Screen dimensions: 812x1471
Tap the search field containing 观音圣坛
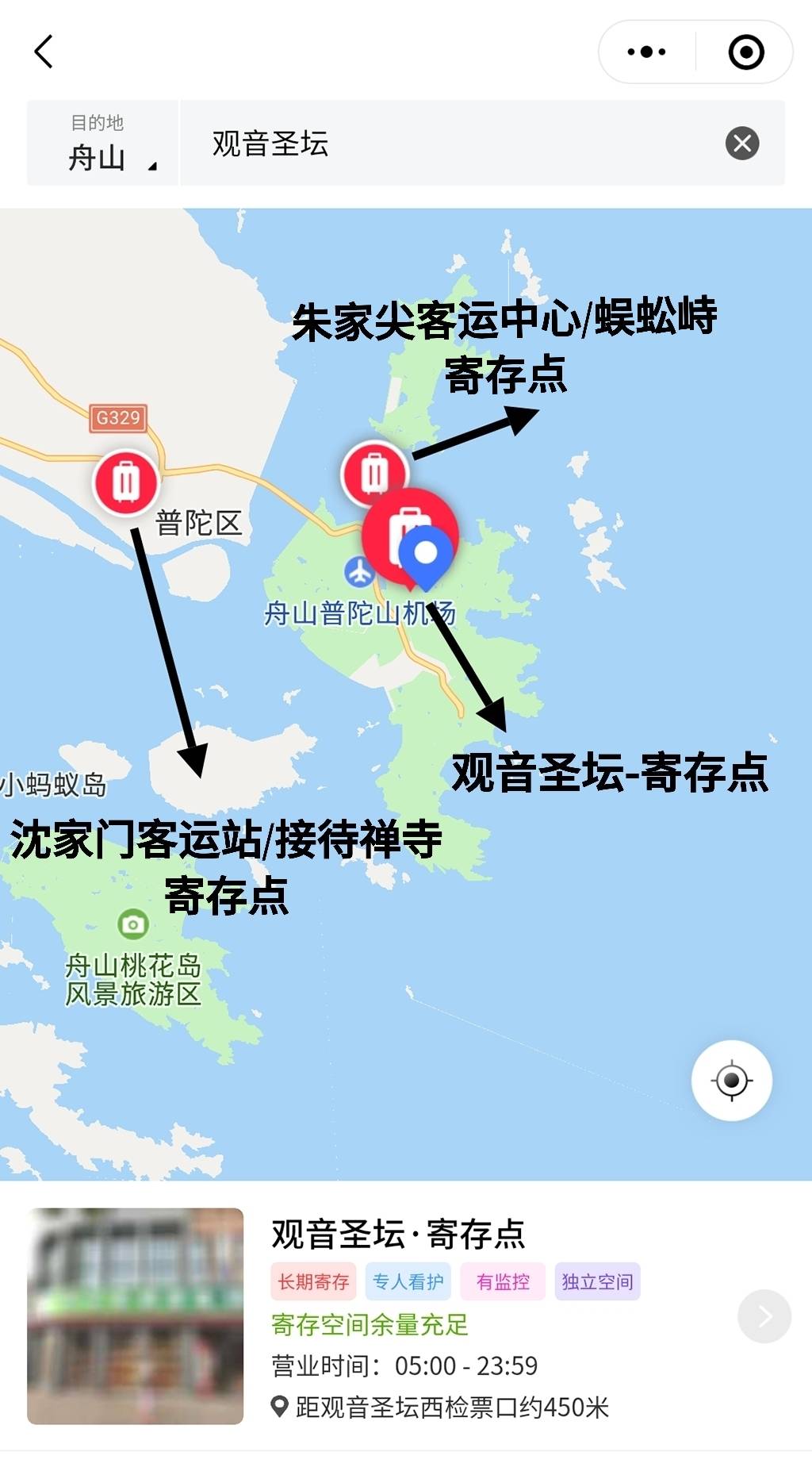click(452, 144)
